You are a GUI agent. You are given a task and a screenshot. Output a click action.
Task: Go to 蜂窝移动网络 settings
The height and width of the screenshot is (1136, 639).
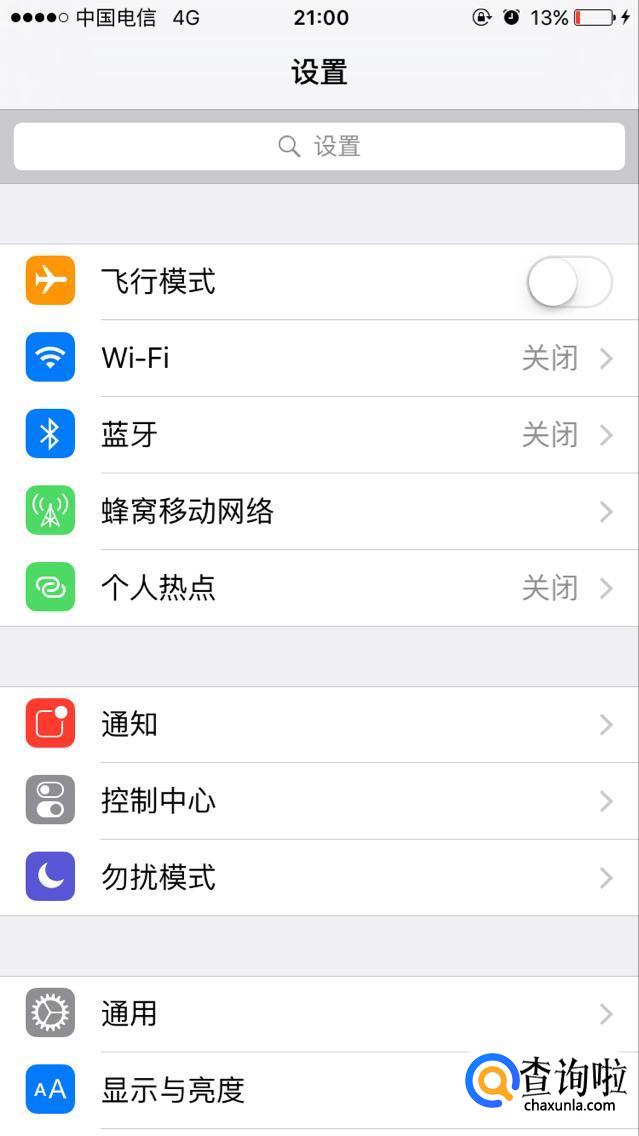click(319, 512)
